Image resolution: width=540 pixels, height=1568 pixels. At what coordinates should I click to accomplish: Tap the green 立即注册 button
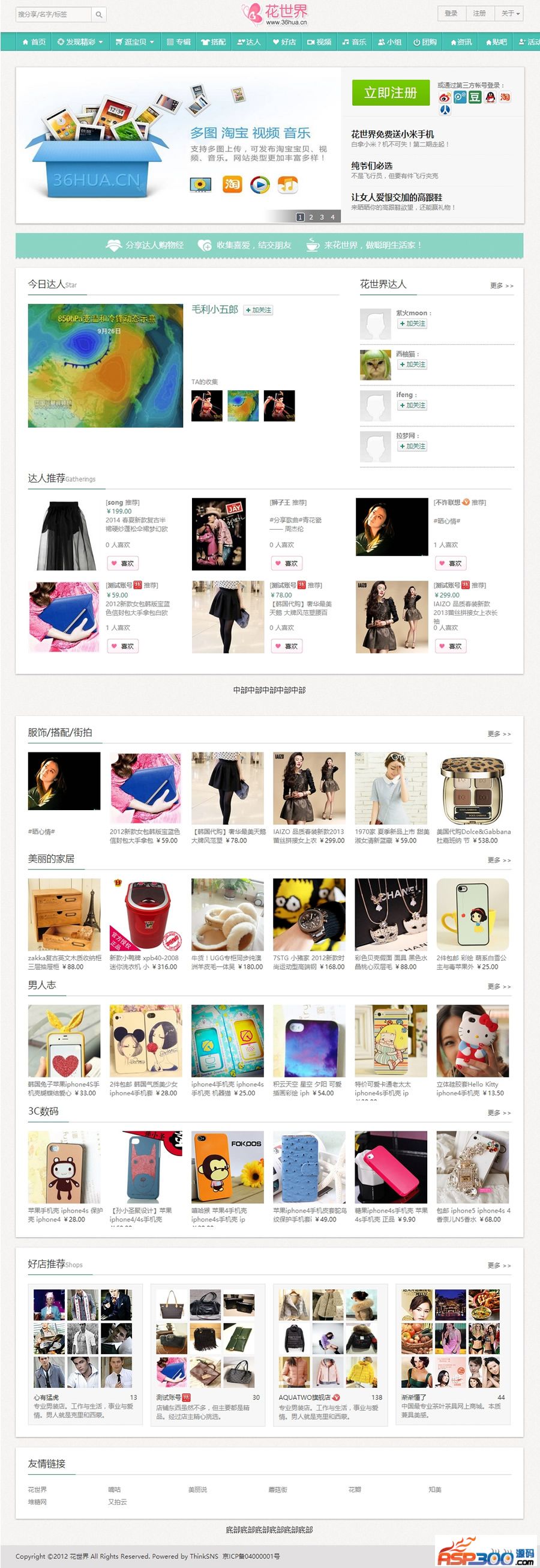(391, 92)
